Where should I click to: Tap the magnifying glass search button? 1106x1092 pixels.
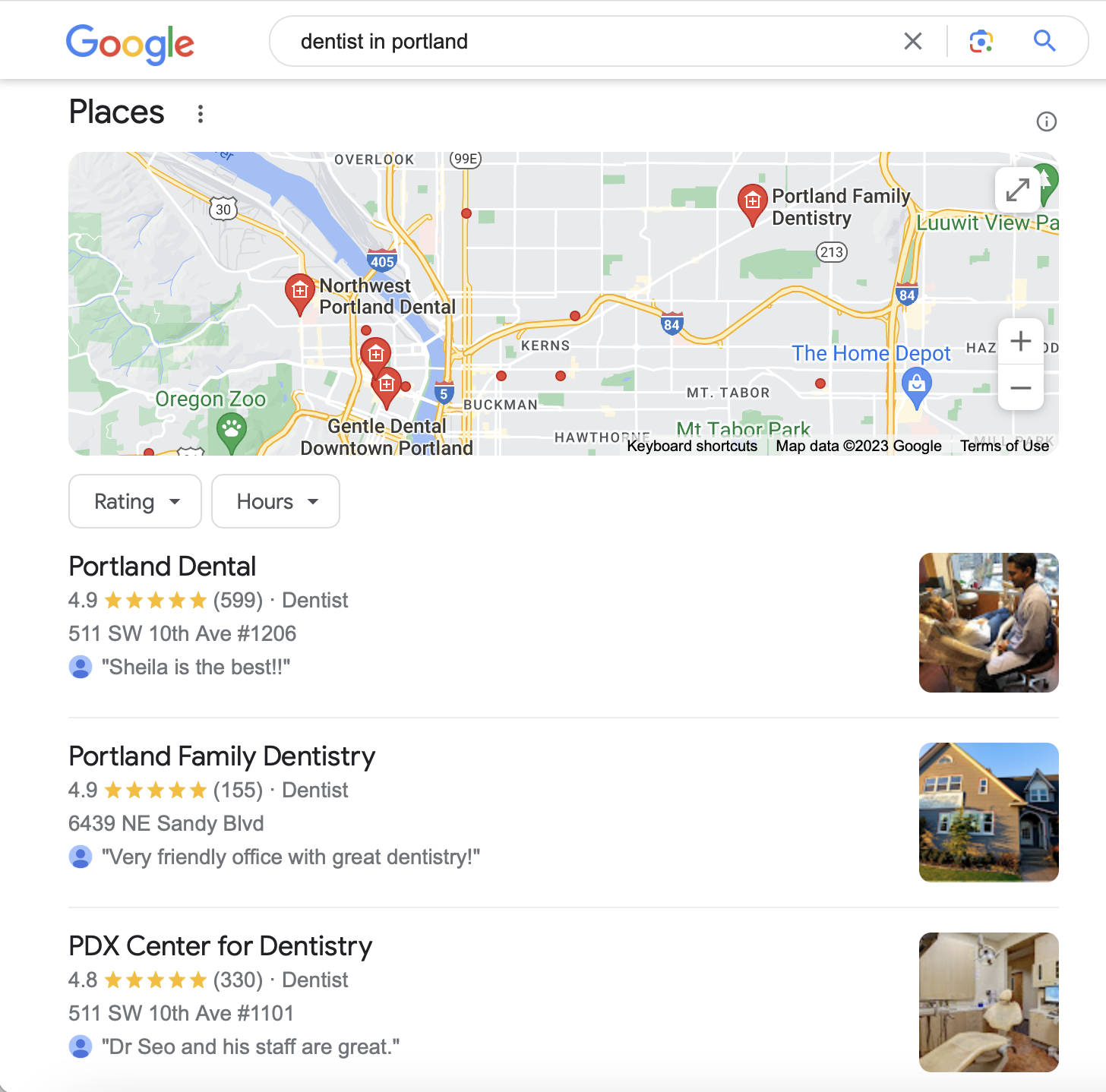(1044, 41)
